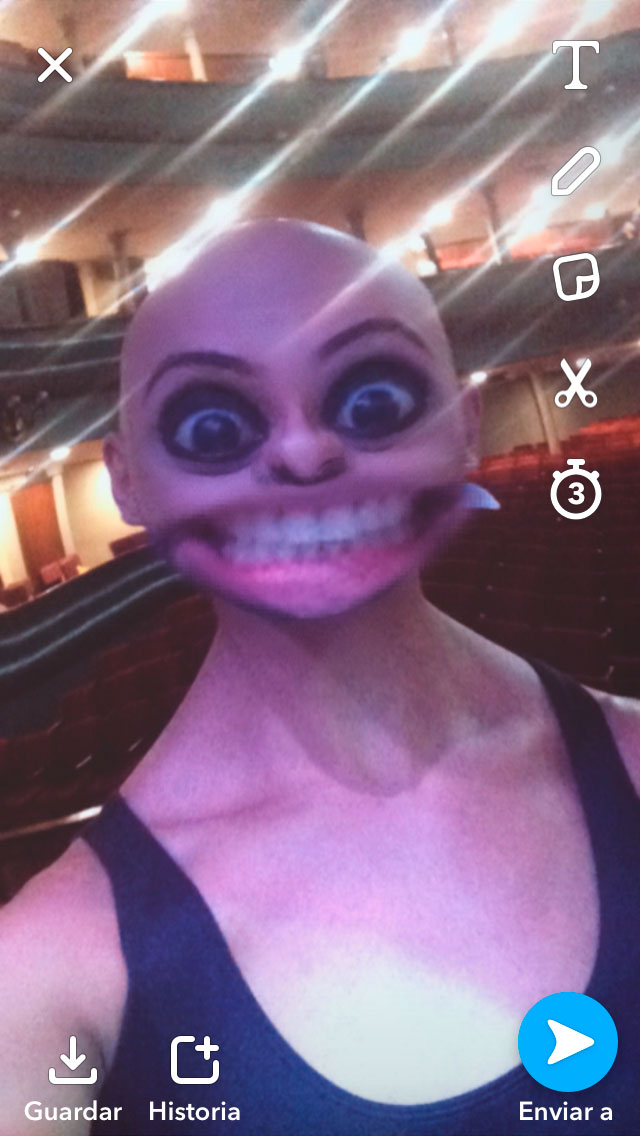Close the snap preview with the X
This screenshot has height=1136, width=640.
[55, 66]
